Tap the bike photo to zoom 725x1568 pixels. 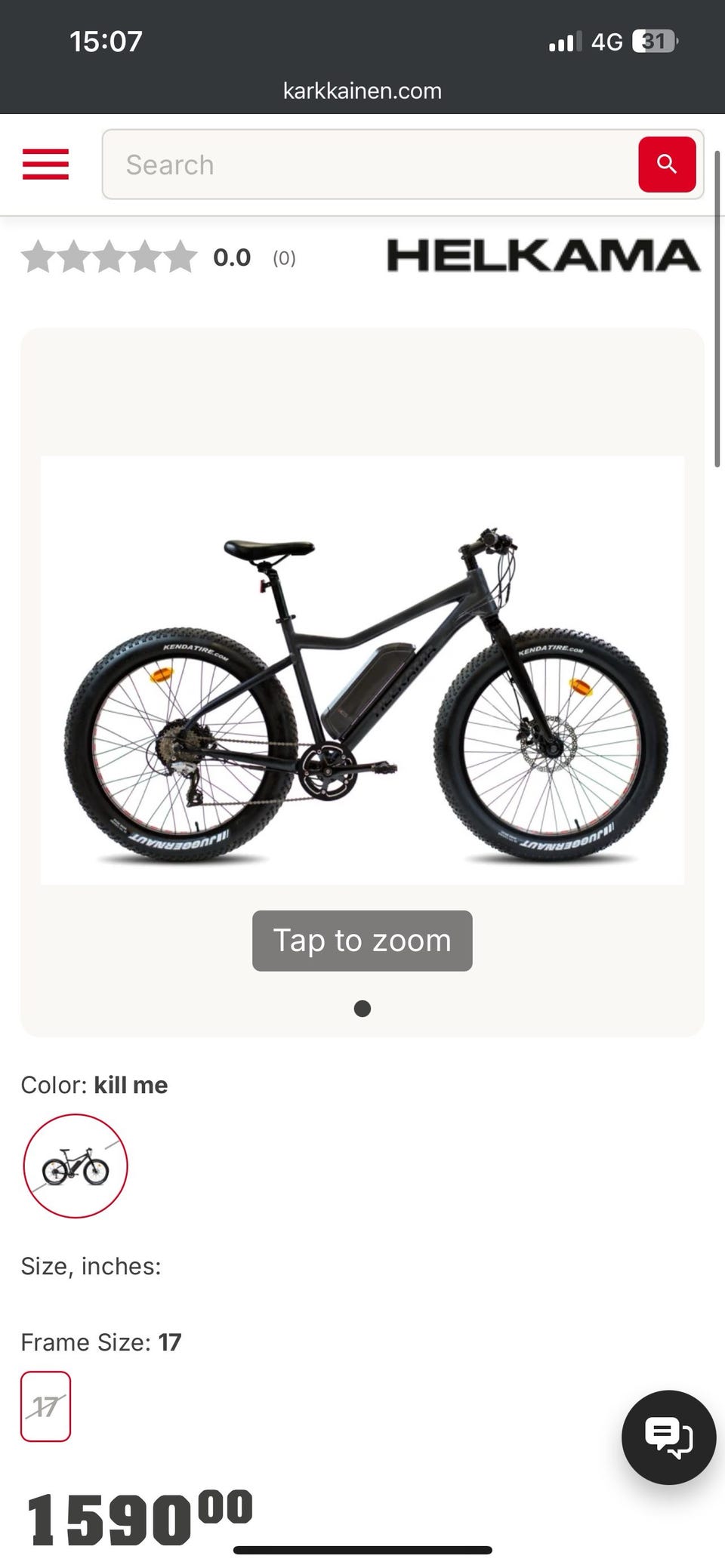[x=362, y=670]
